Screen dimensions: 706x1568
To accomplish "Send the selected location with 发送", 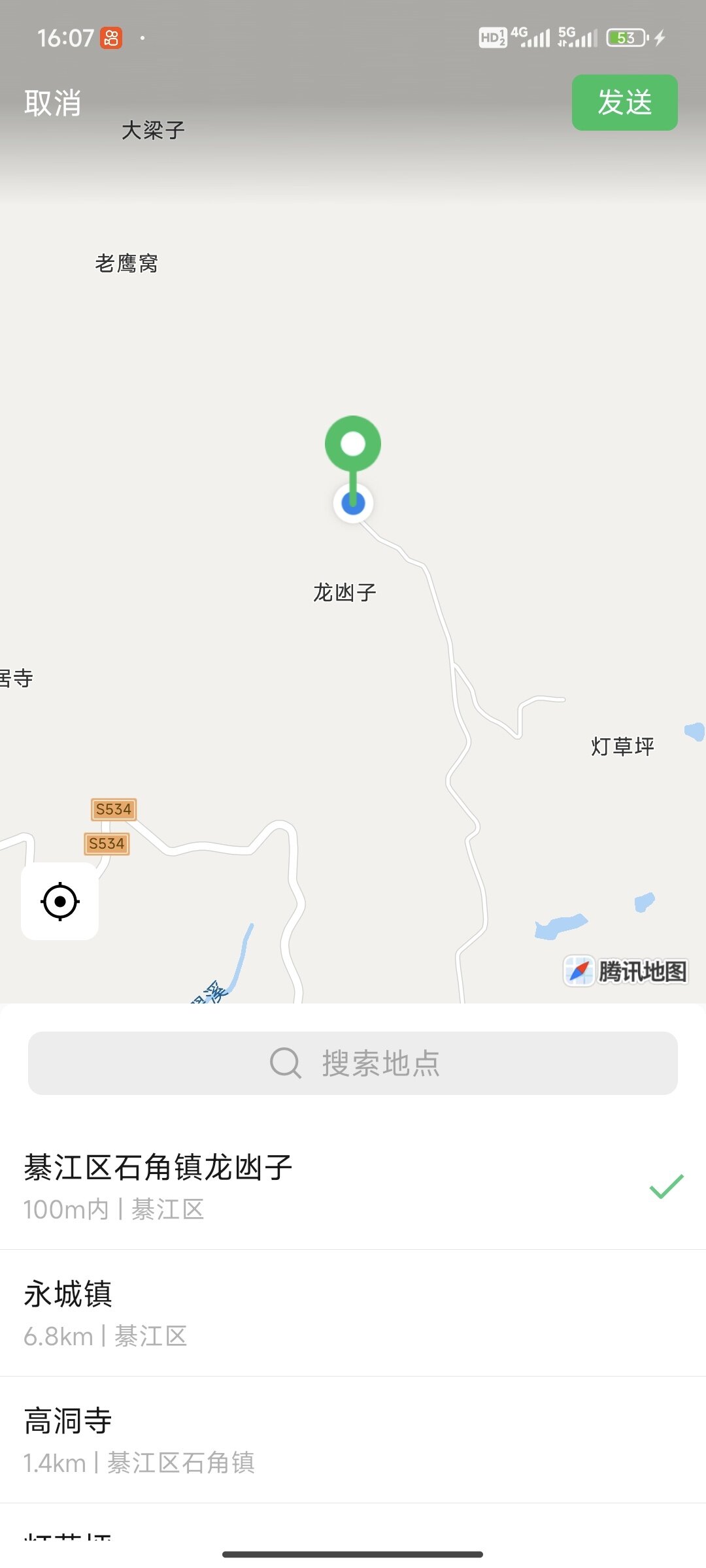I will [x=624, y=103].
